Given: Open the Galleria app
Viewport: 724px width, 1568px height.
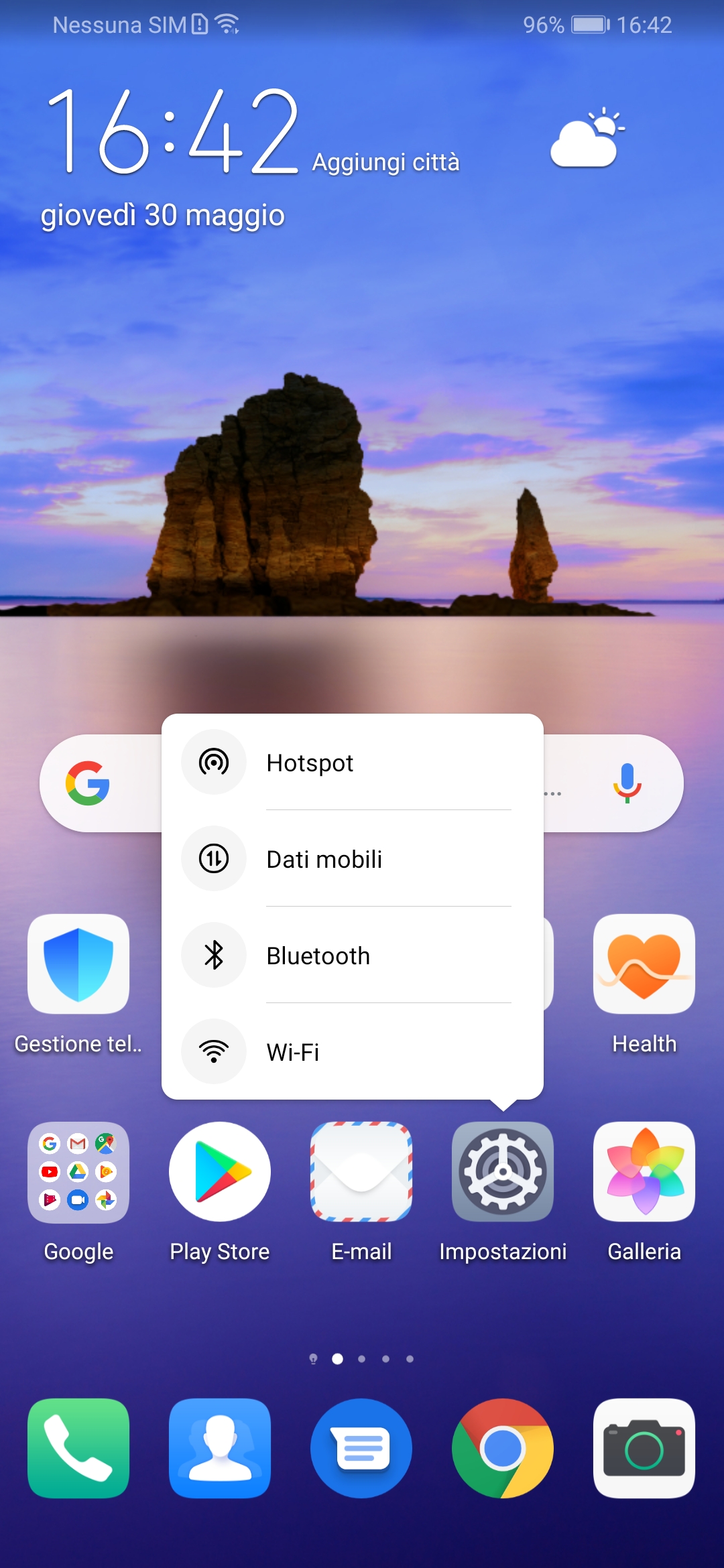Looking at the screenshot, I should click(644, 1172).
